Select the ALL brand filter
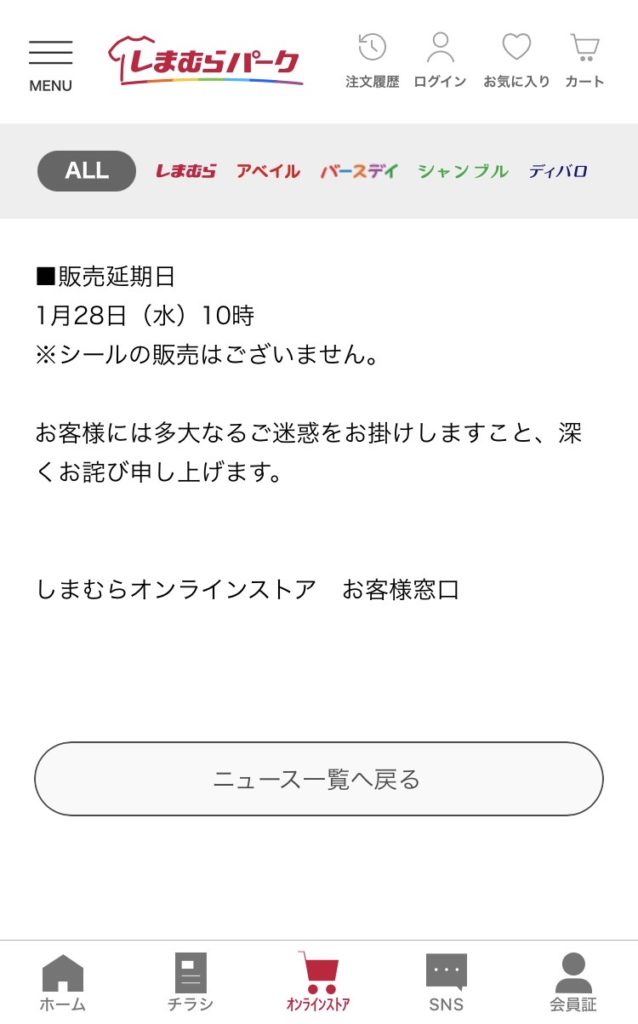The image size is (638, 1024). point(87,171)
